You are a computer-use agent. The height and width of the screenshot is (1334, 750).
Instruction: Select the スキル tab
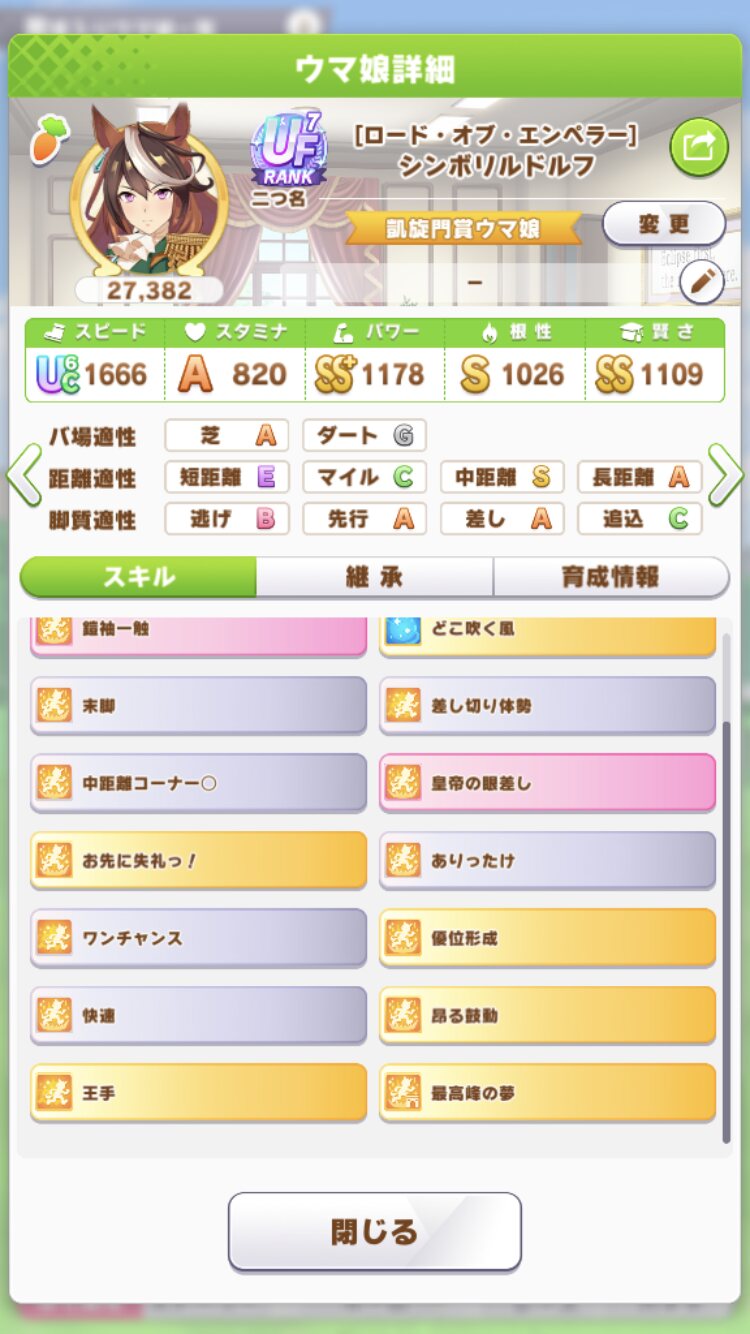pyautogui.click(x=139, y=577)
